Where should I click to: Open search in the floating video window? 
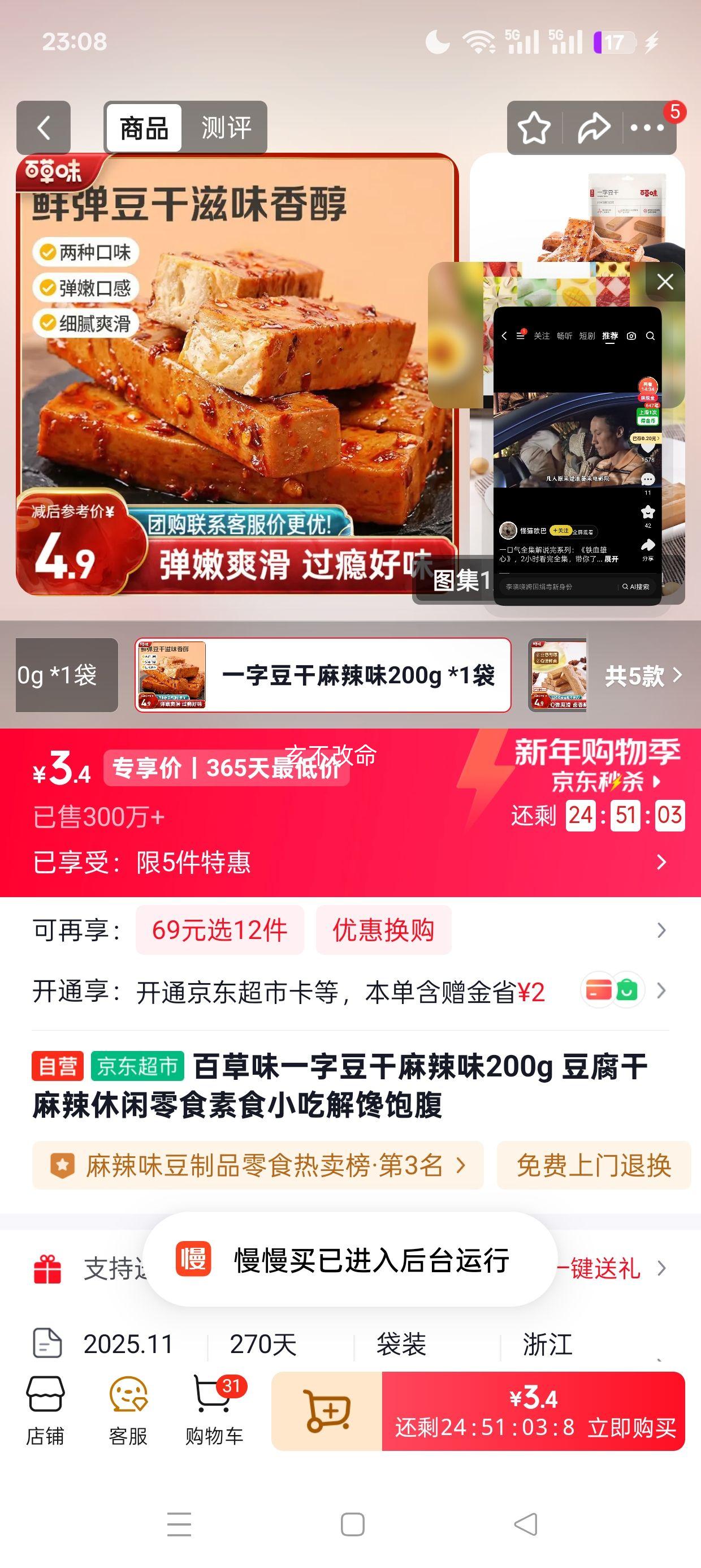pyautogui.click(x=651, y=336)
